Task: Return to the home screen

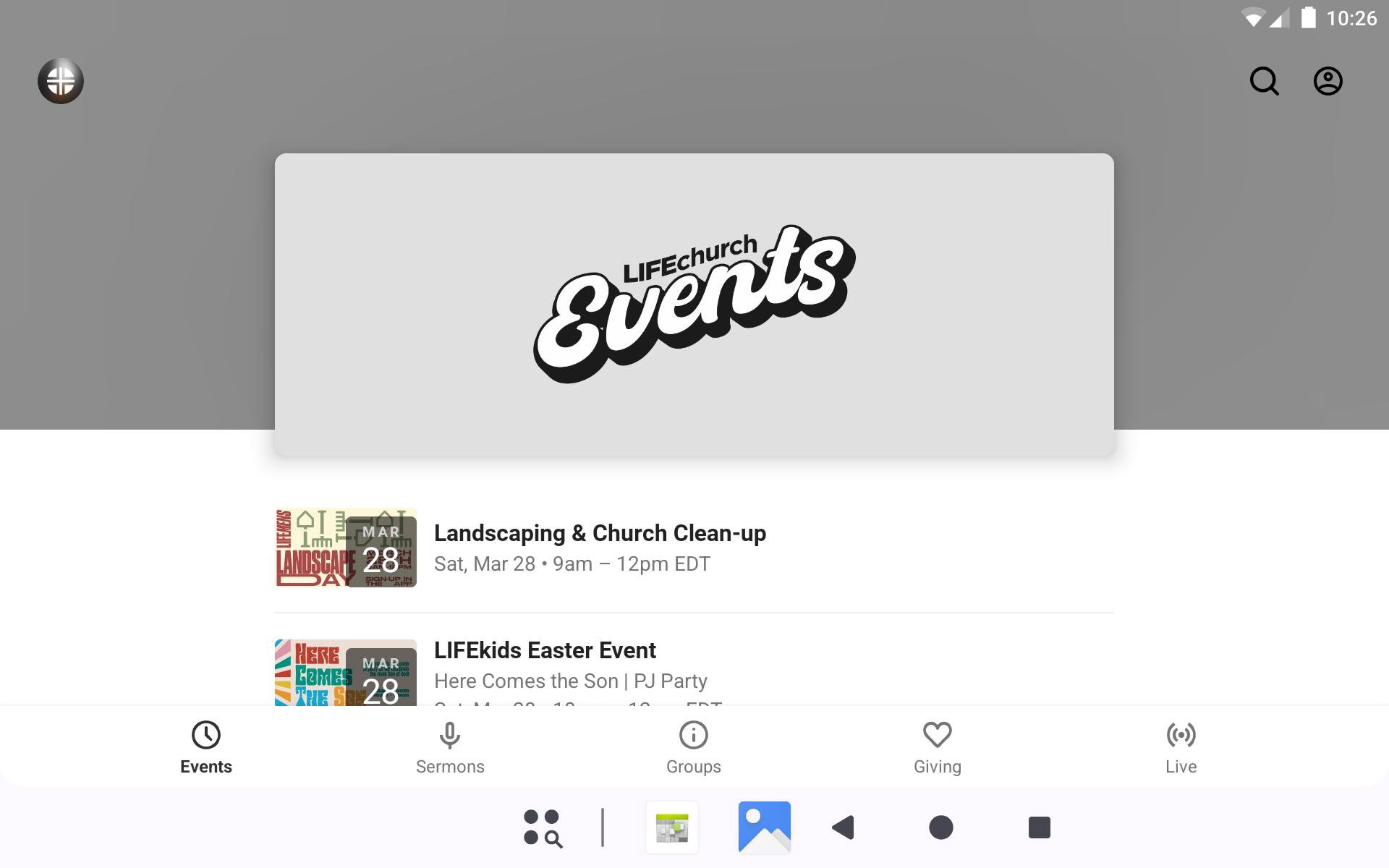Action: [940, 827]
